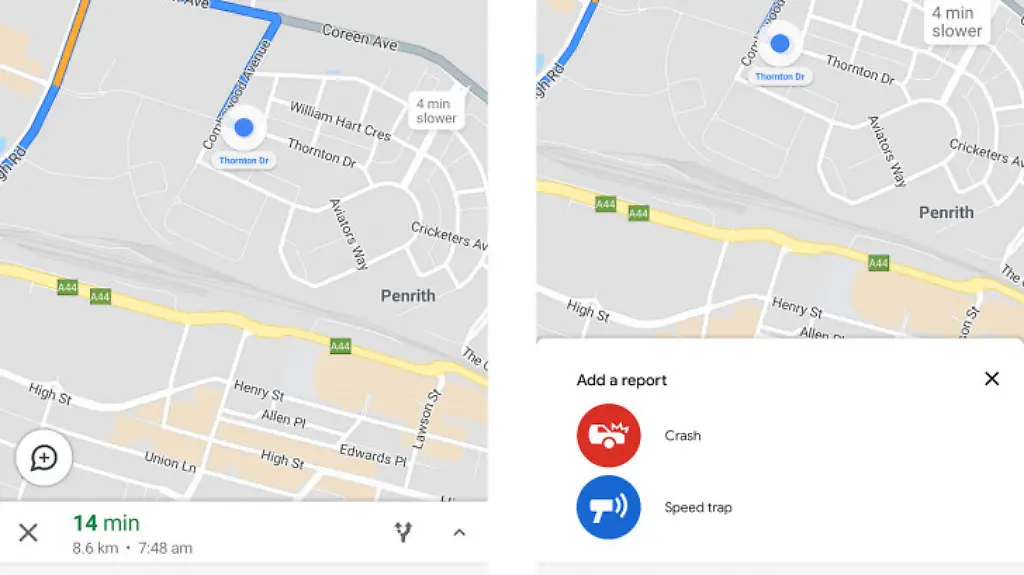
Task: Expand the trip details chevron
Action: (x=459, y=532)
